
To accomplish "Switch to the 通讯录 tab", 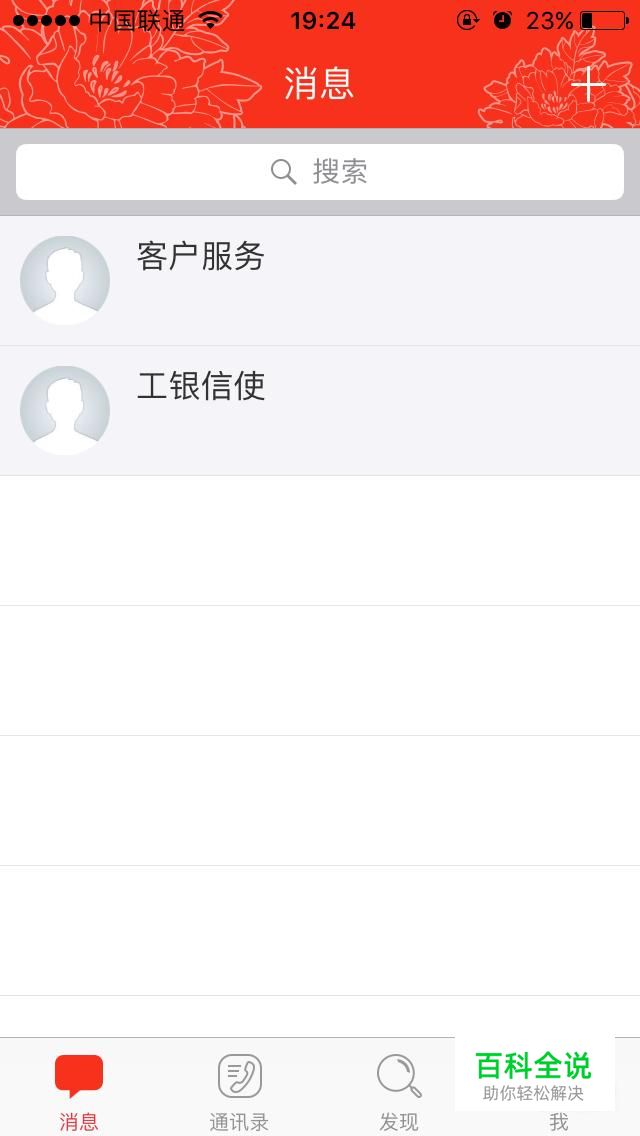I will 239,1090.
